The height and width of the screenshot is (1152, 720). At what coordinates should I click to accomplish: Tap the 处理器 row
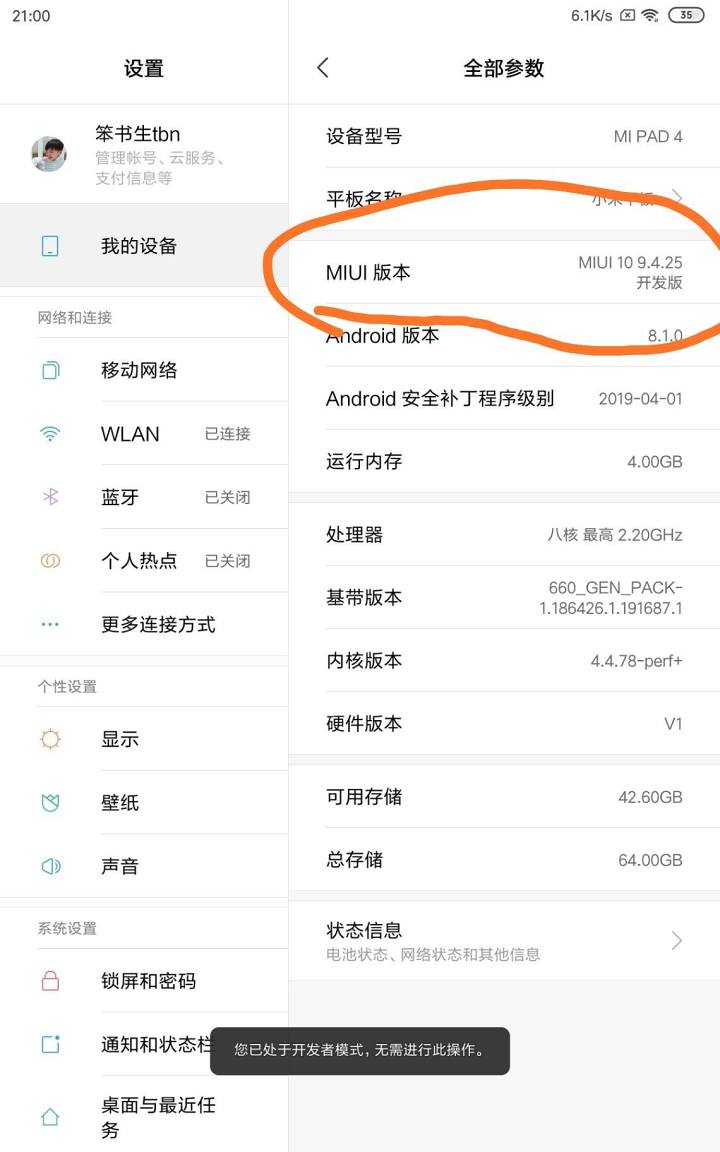504,534
